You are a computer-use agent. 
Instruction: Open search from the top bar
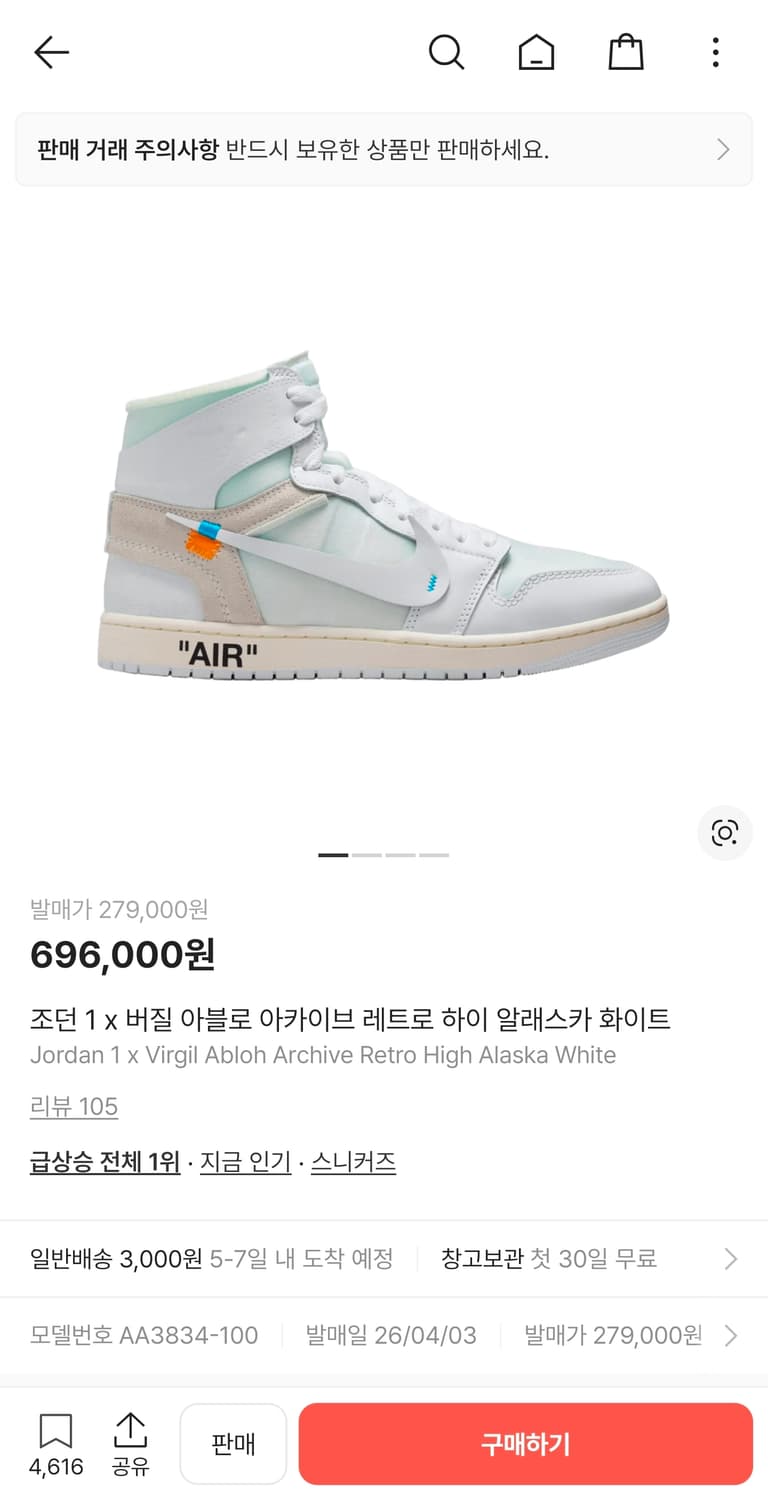(446, 52)
